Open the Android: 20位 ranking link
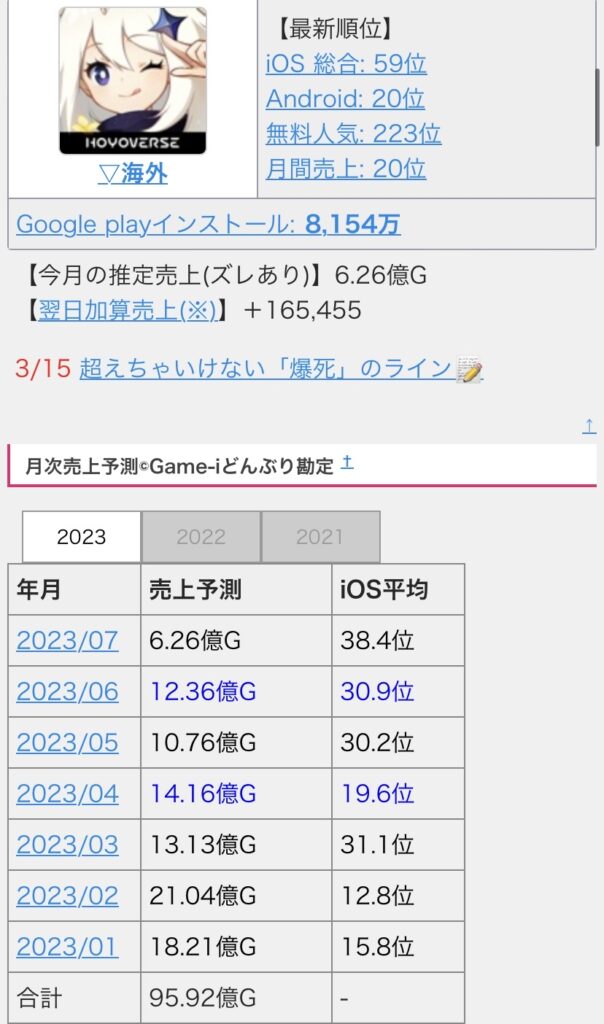Screen dimensions: 604x1024 pos(345,98)
